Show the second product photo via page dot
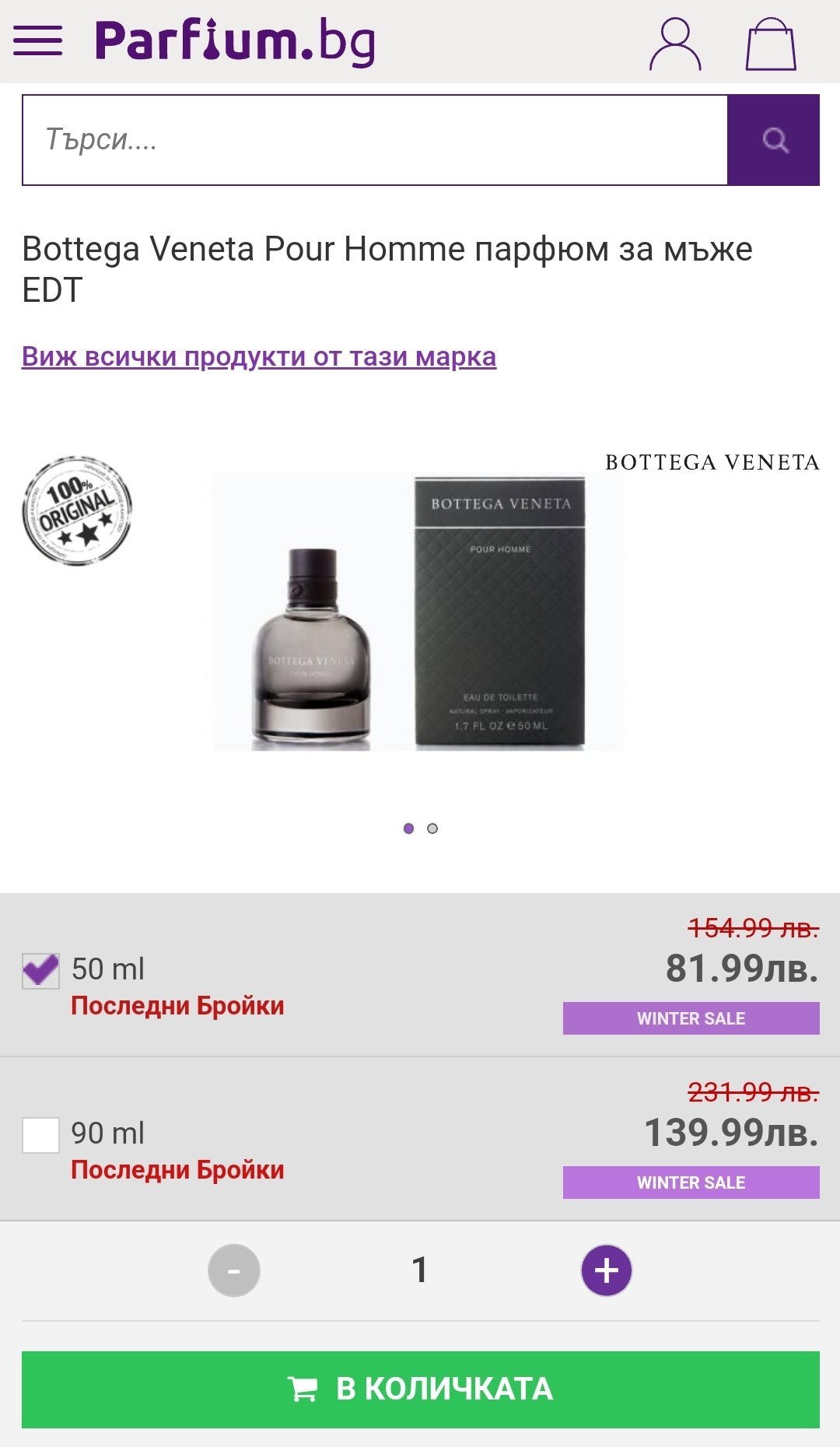This screenshot has height=1447, width=840. click(x=432, y=829)
